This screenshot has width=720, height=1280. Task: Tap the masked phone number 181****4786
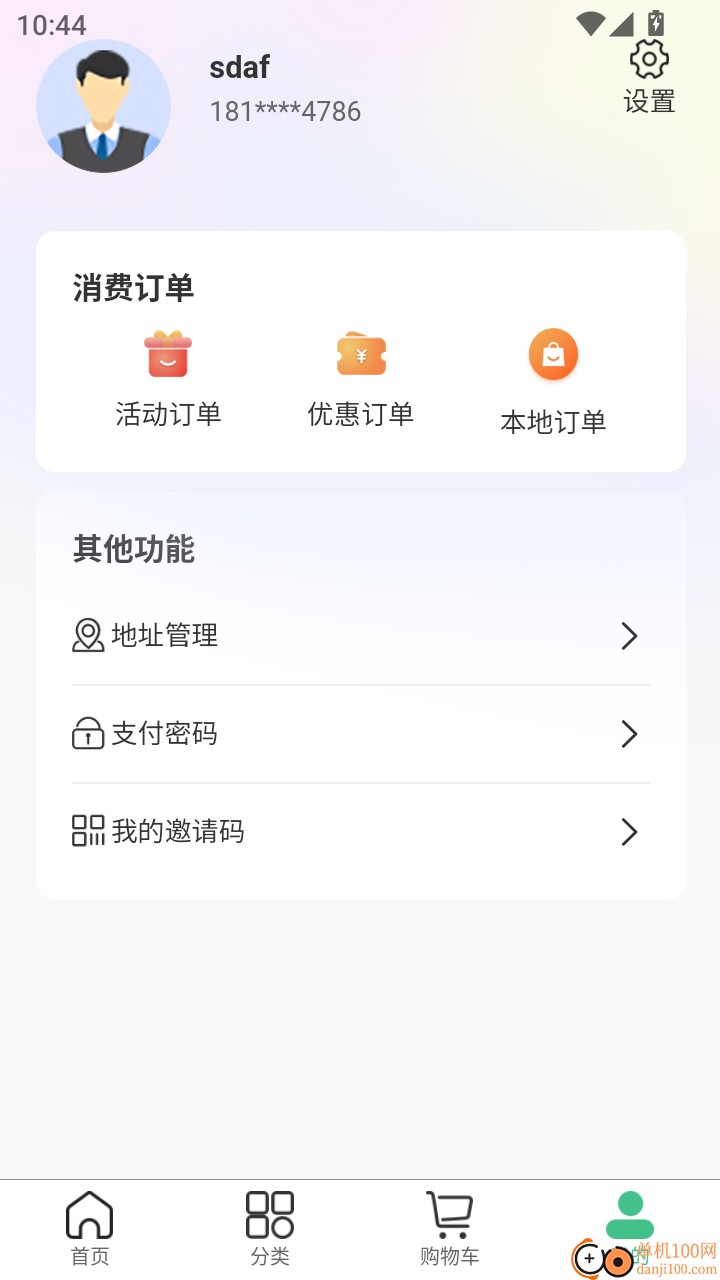pyautogui.click(x=285, y=110)
